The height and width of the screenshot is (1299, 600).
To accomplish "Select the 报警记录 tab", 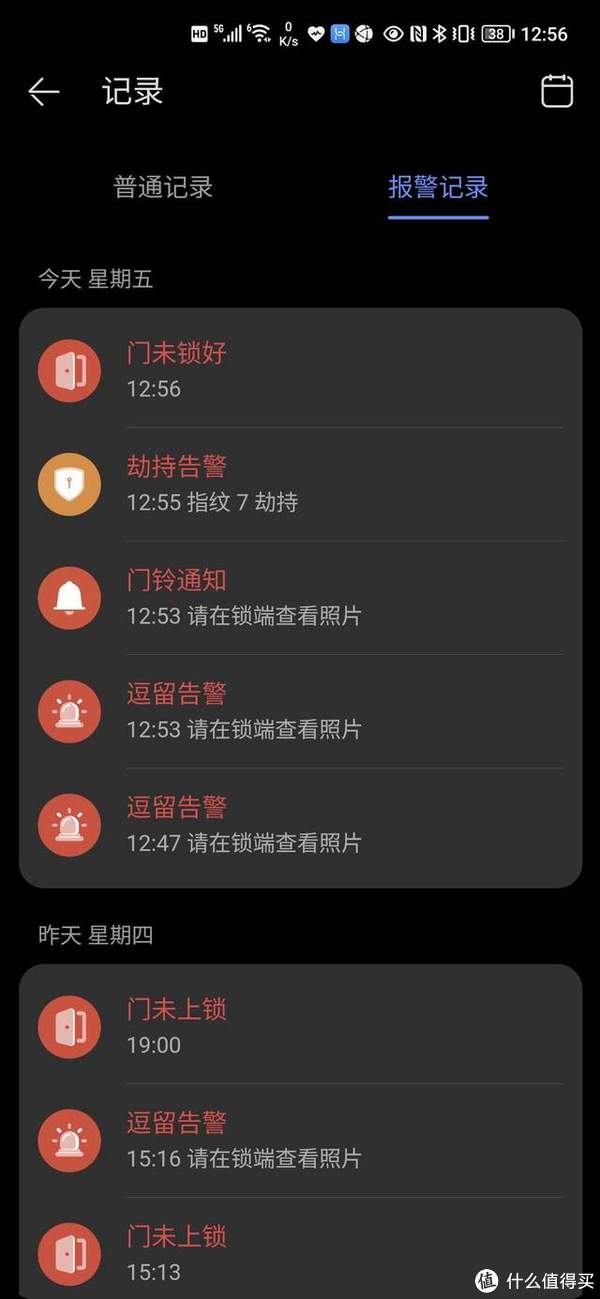I will pyautogui.click(x=438, y=187).
